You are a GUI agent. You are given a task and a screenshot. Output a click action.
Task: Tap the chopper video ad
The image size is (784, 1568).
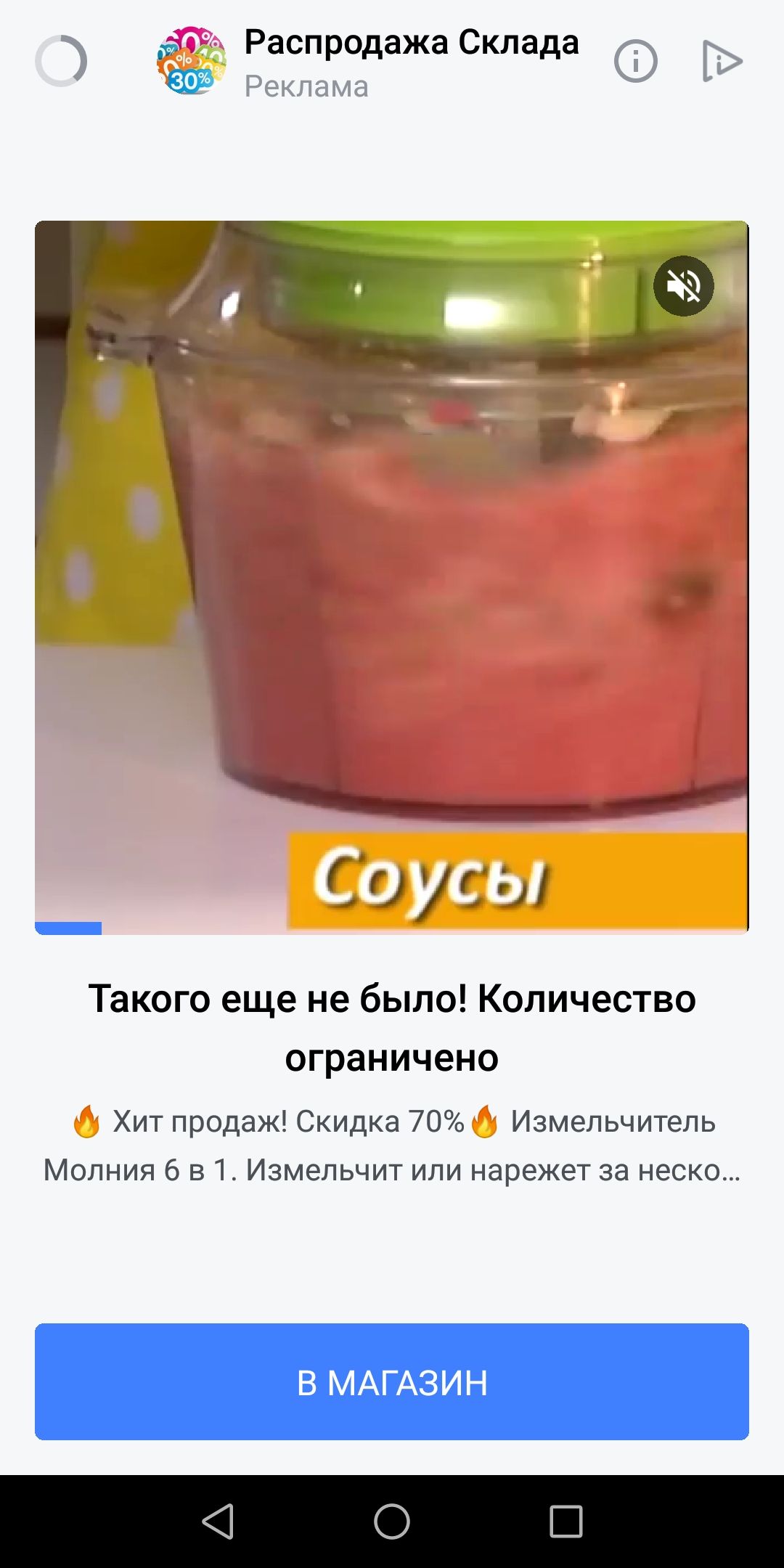(x=392, y=577)
